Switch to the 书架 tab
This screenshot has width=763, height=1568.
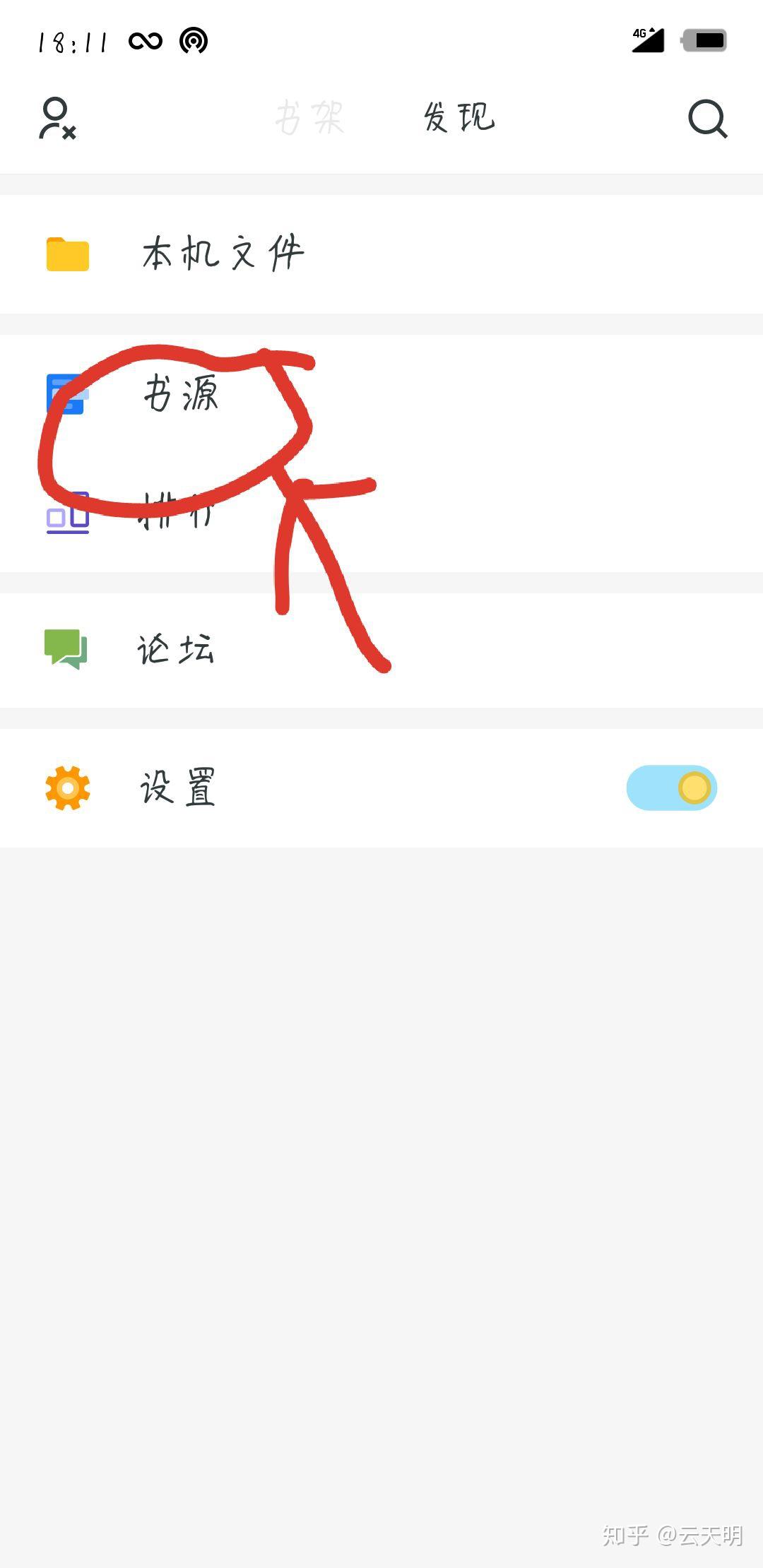(309, 117)
